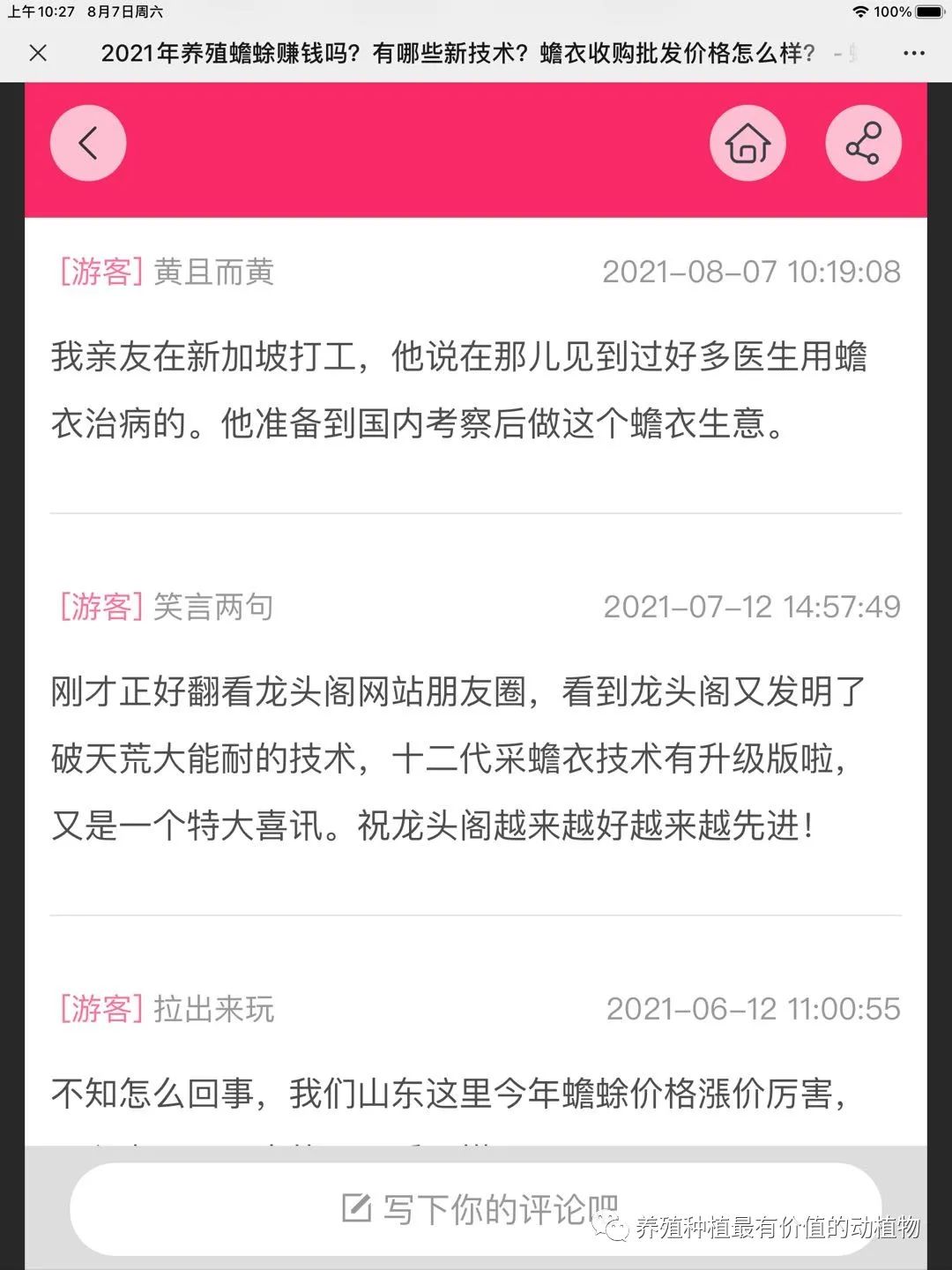The height and width of the screenshot is (1270, 952).
Task: Share this article
Action: [x=863, y=143]
